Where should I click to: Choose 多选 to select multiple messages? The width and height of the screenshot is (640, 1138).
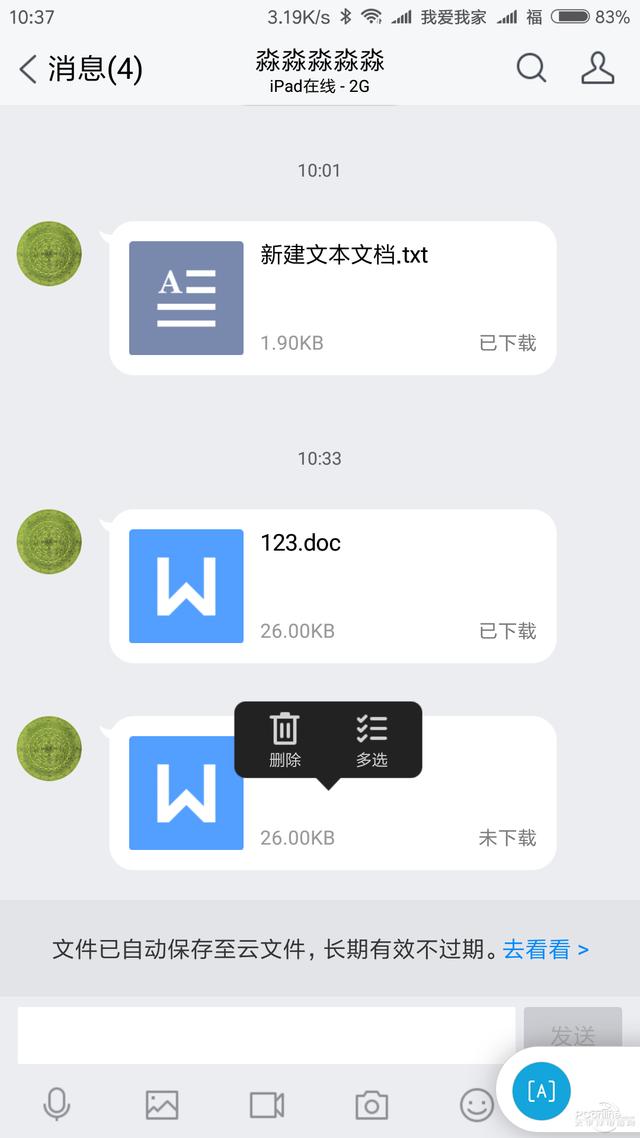point(371,740)
